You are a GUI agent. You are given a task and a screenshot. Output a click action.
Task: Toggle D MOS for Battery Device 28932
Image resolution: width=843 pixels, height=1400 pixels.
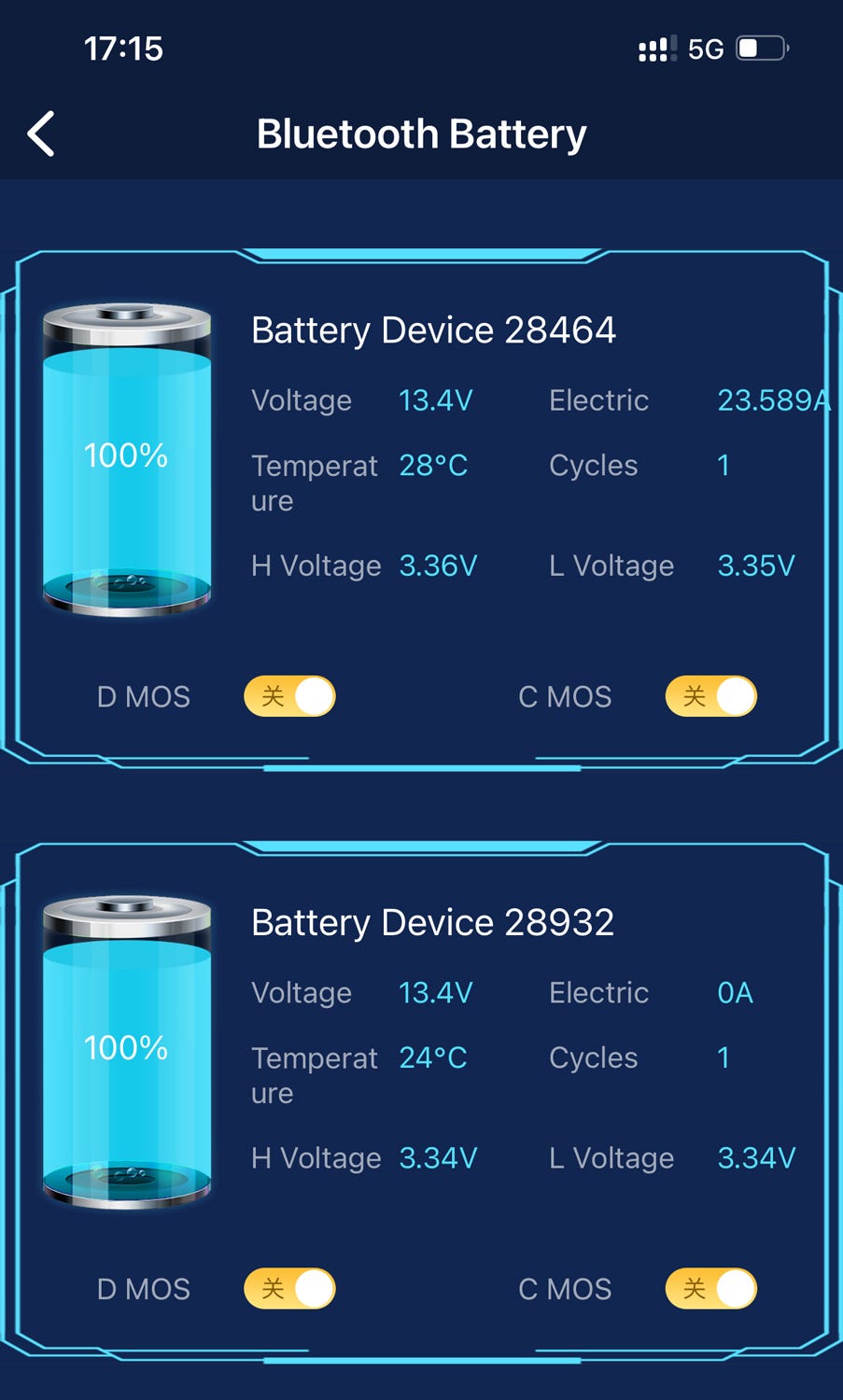[289, 1289]
